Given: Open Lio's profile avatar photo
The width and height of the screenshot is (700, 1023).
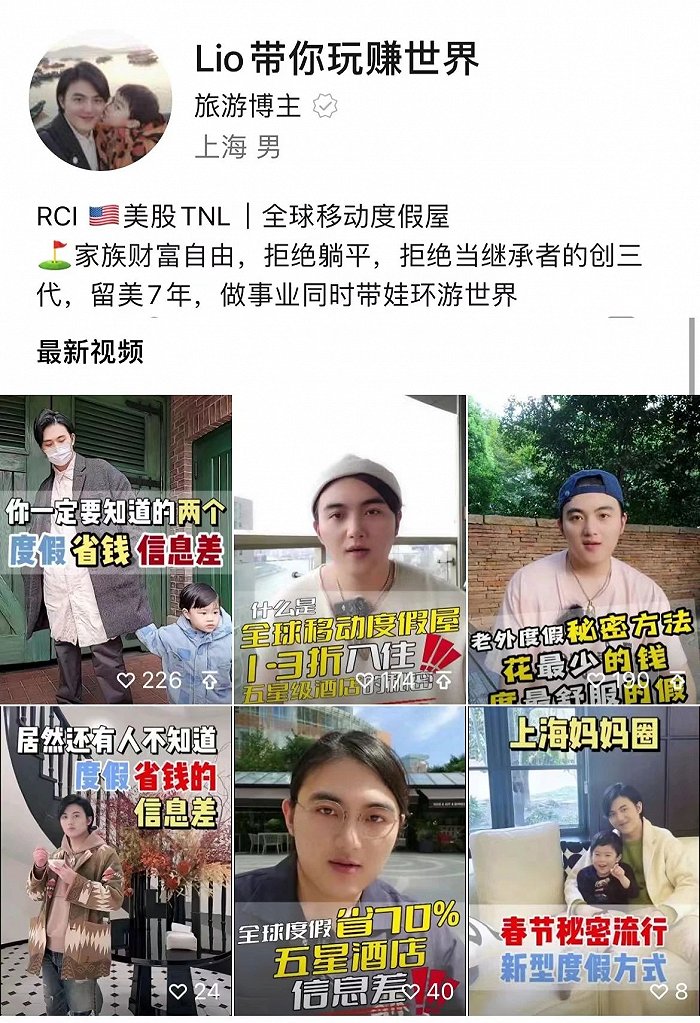Looking at the screenshot, I should click(100, 100).
